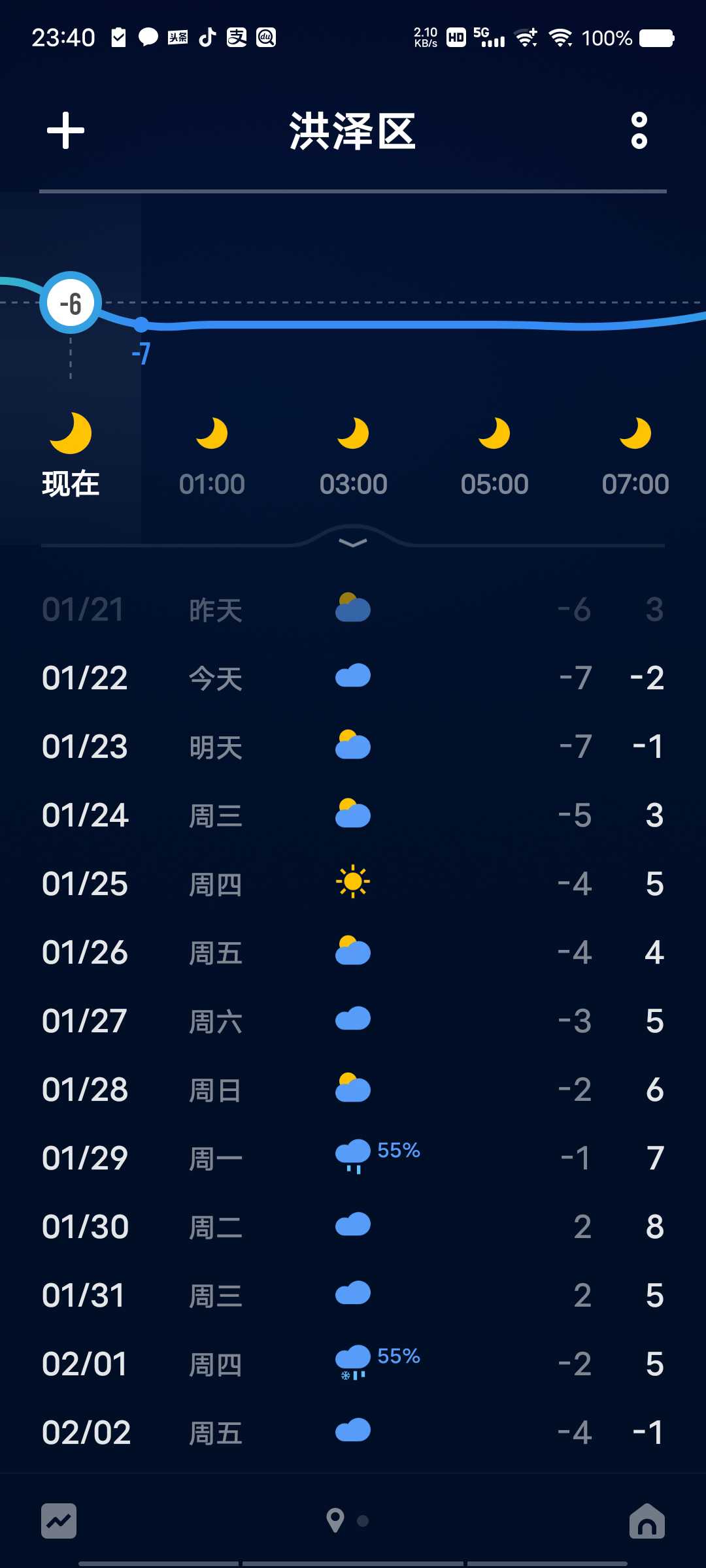Screen dimensions: 706x1568
Task: View yesterday's 01/21 weather row
Action: [x=353, y=609]
